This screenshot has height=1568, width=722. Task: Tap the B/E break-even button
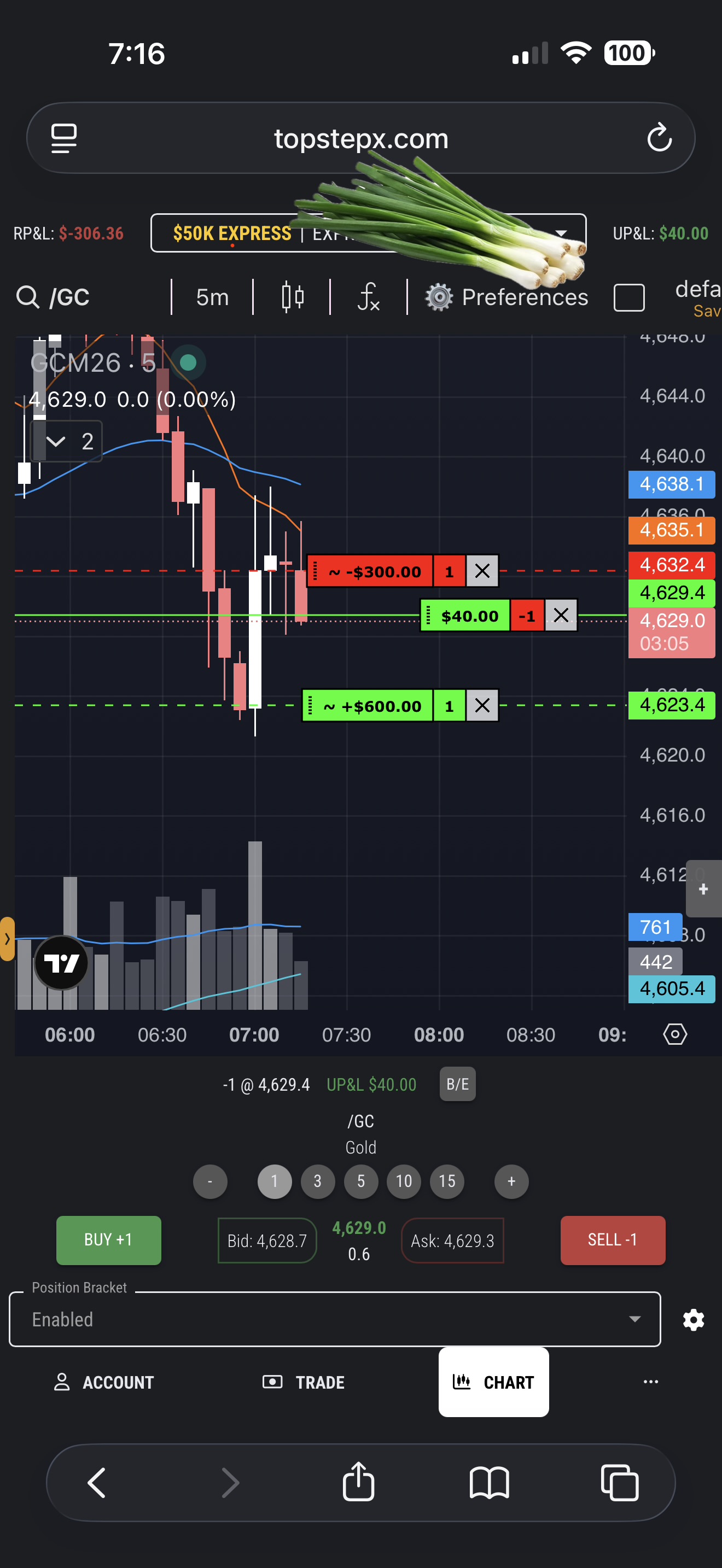(457, 1084)
